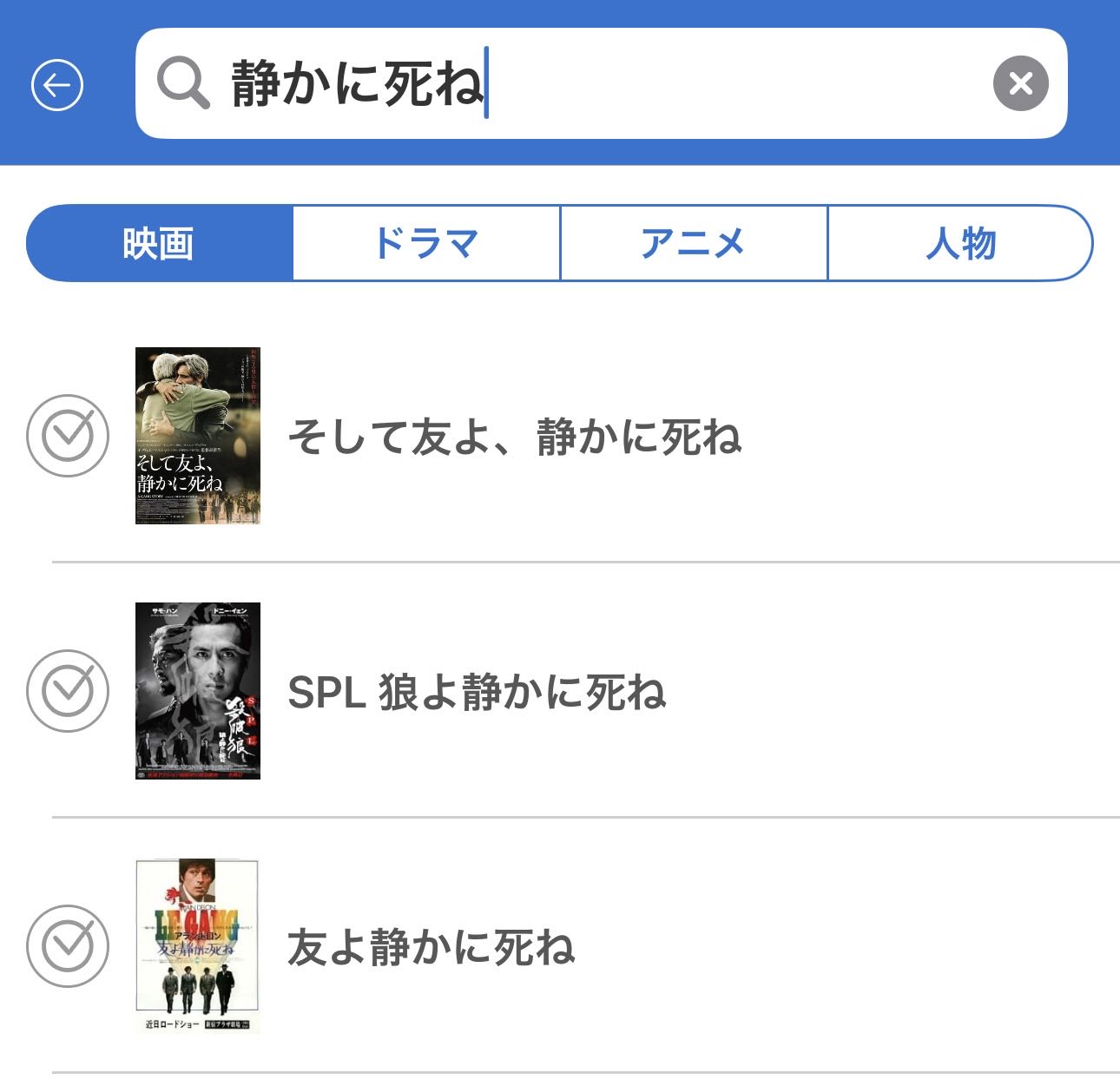Mark そして友よ、静かに死ね as watched
The width and height of the screenshot is (1120, 1086).
68,436
